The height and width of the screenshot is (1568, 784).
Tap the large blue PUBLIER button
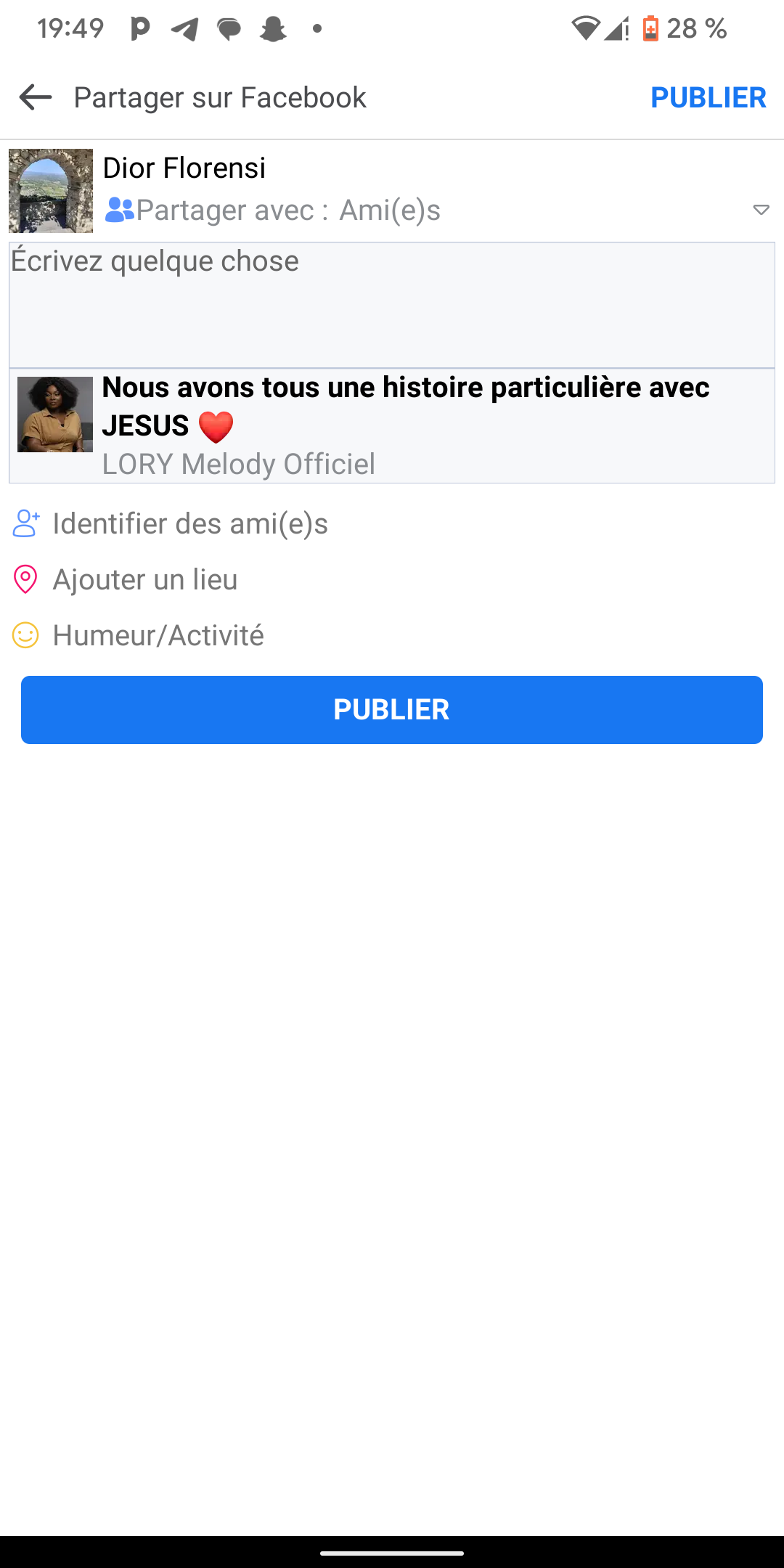(392, 709)
